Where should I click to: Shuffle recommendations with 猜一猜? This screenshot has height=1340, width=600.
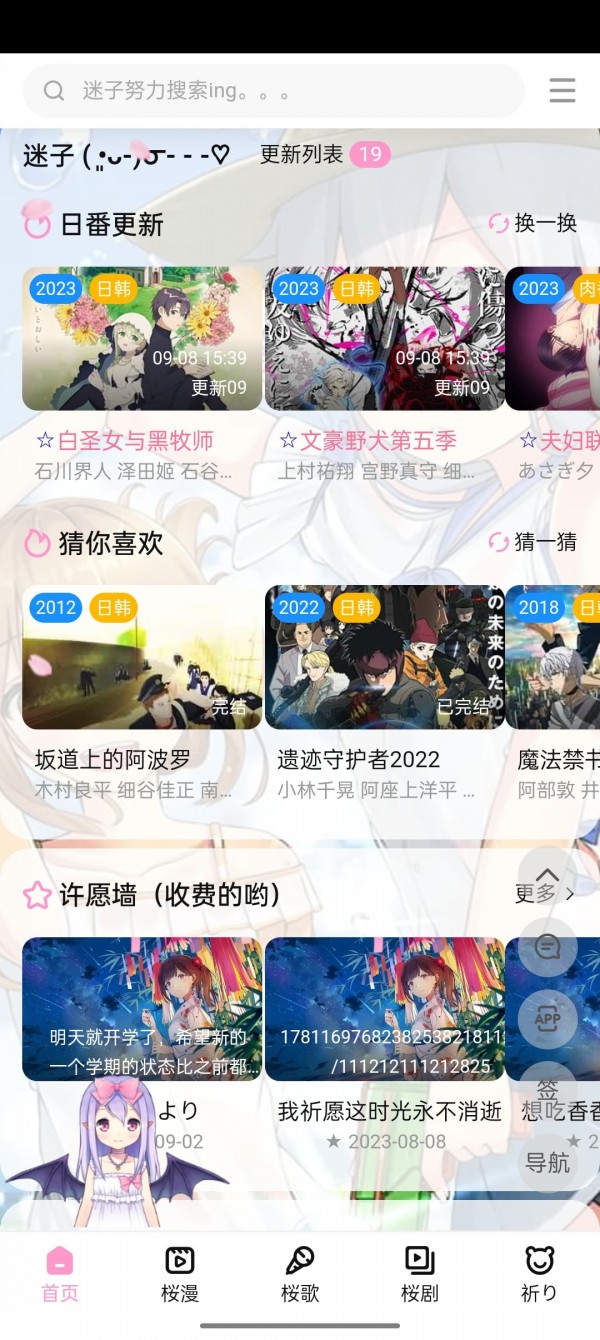(x=533, y=542)
